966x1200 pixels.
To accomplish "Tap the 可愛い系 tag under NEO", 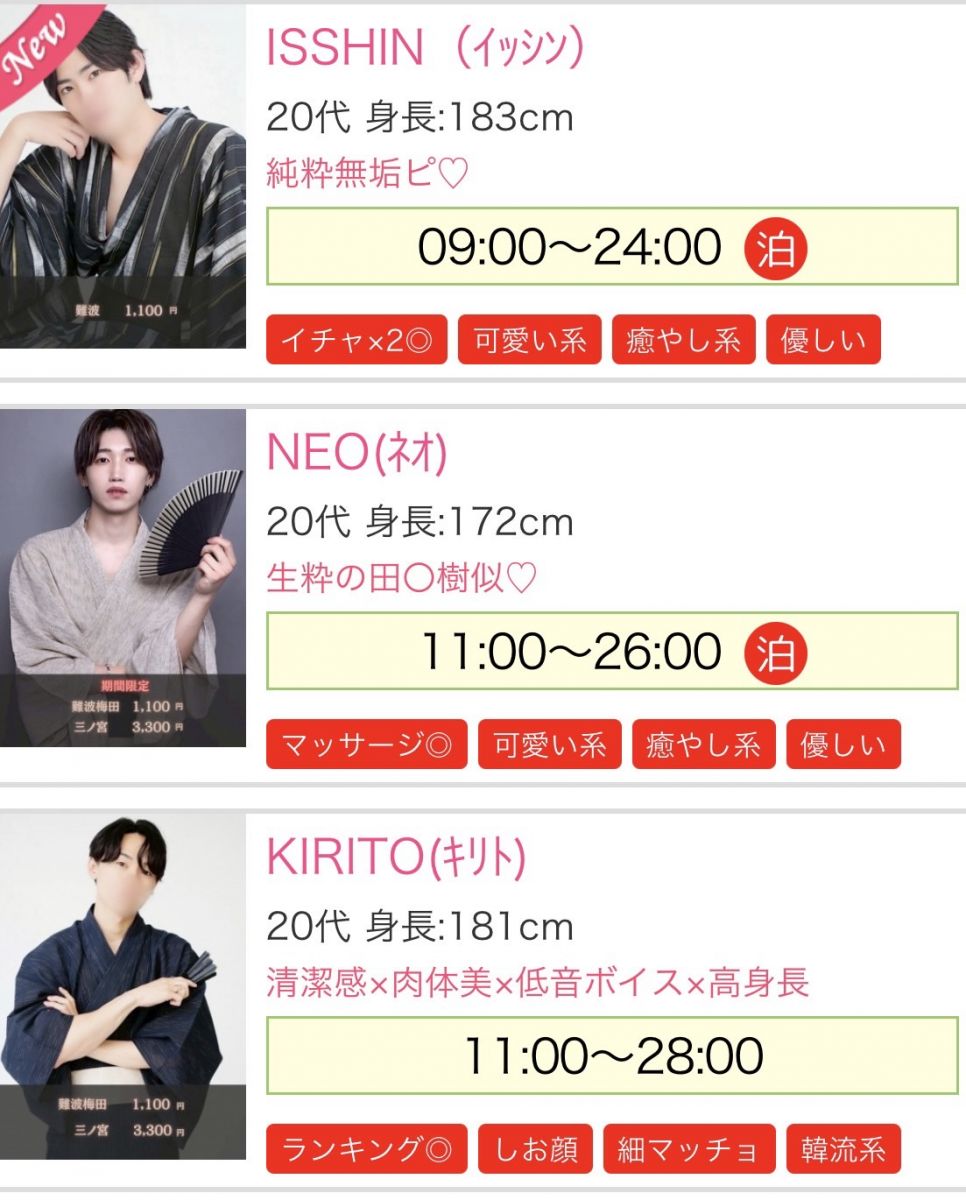I will (549, 744).
